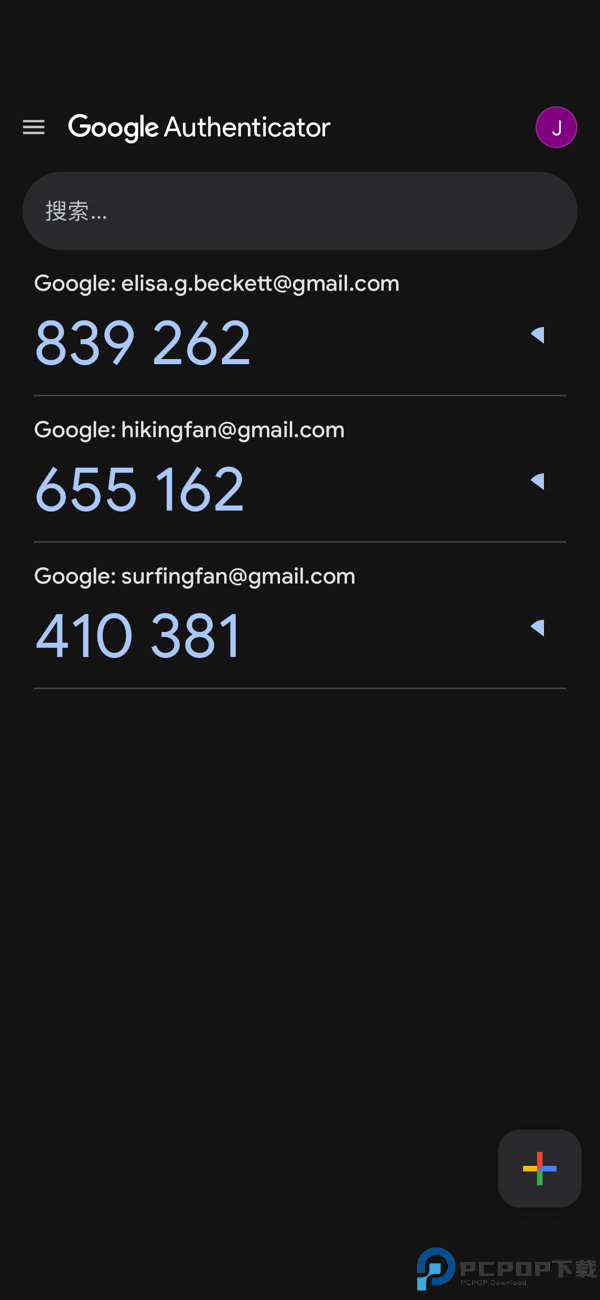Copy the code for hikingfan@gmail.com
Image resolution: width=600 pixels, height=1300 pixels.
[140, 489]
